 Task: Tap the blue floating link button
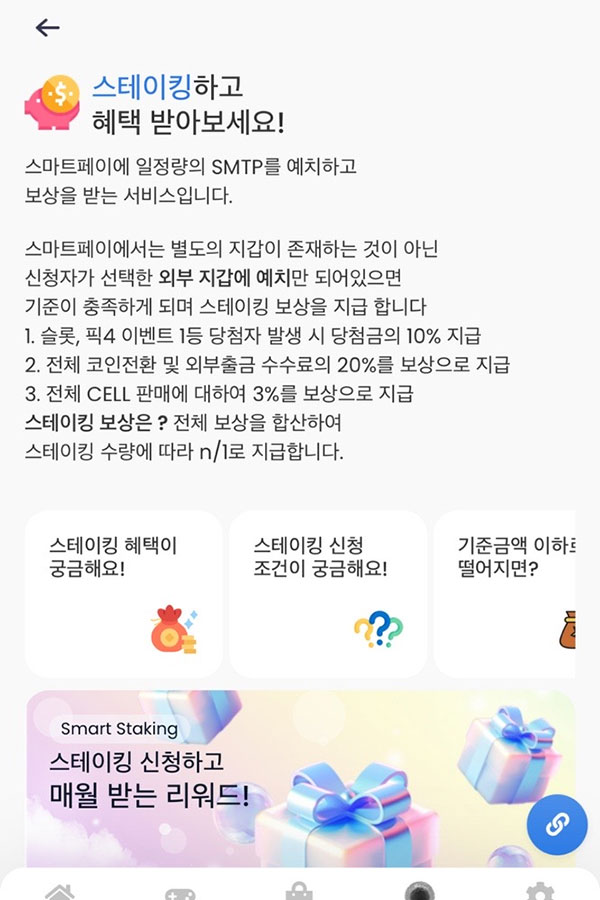pos(556,825)
